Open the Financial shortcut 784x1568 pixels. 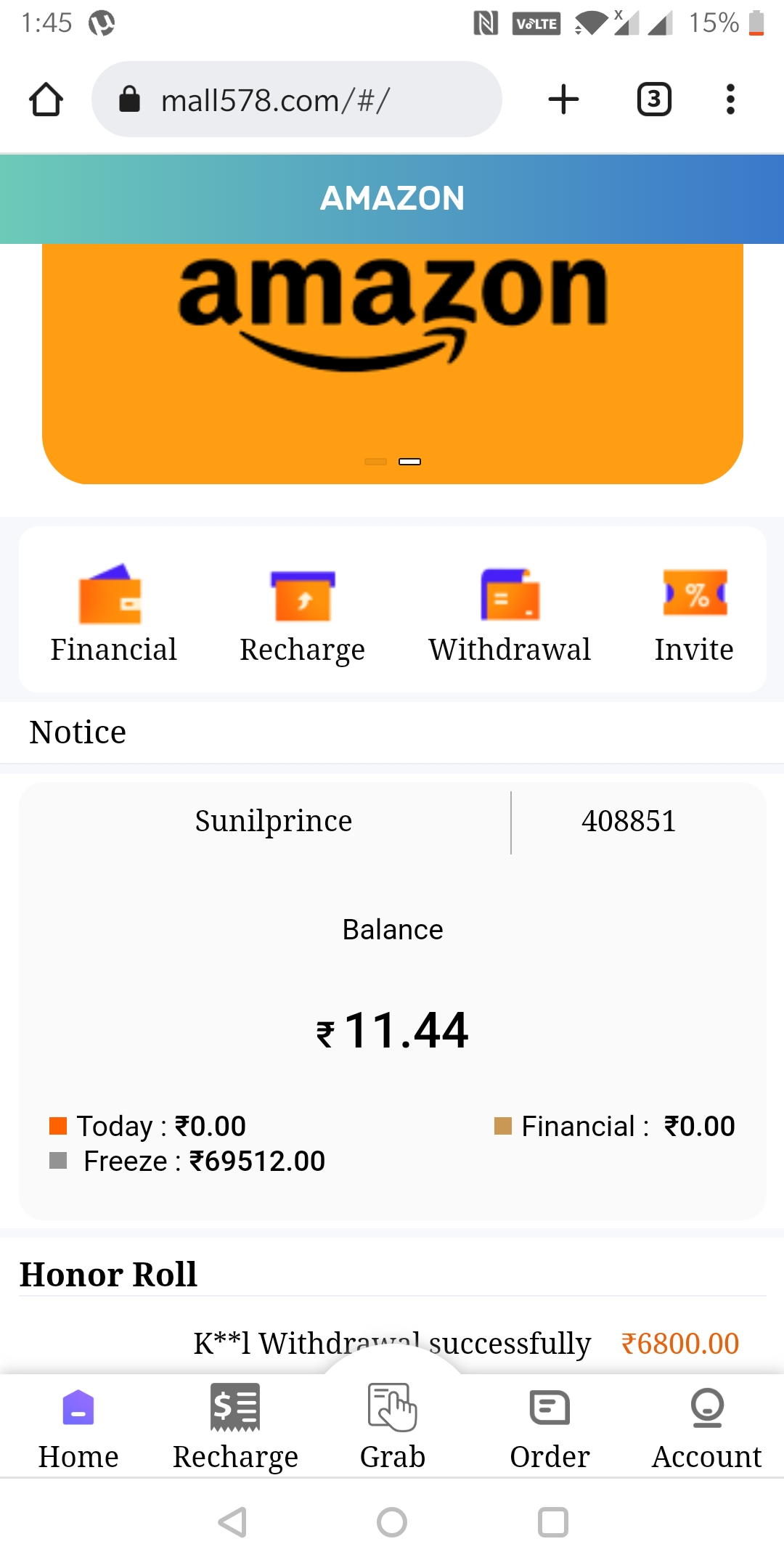[113, 614]
